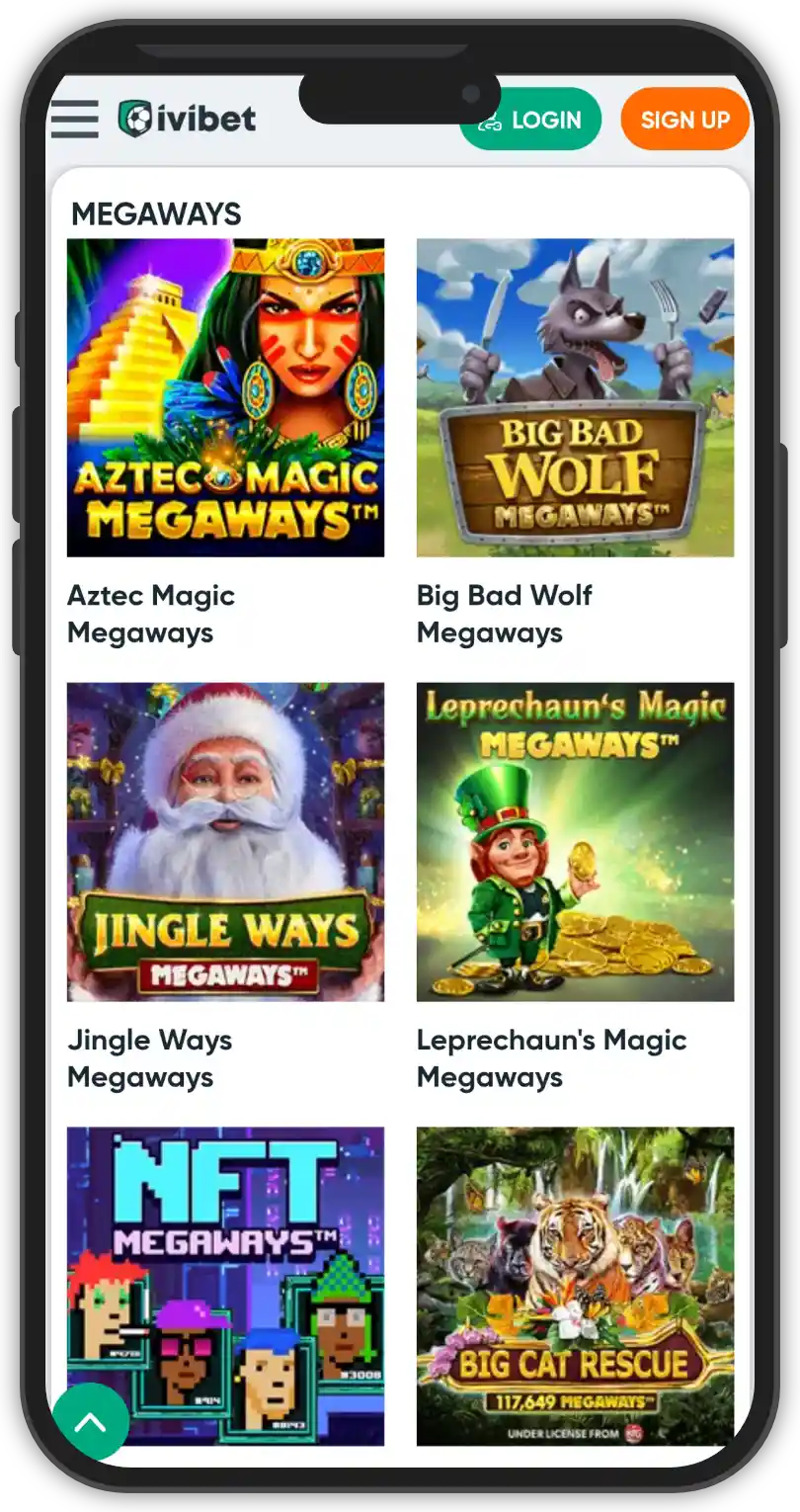Jump back to top with the arrow button

pyautogui.click(x=91, y=1421)
